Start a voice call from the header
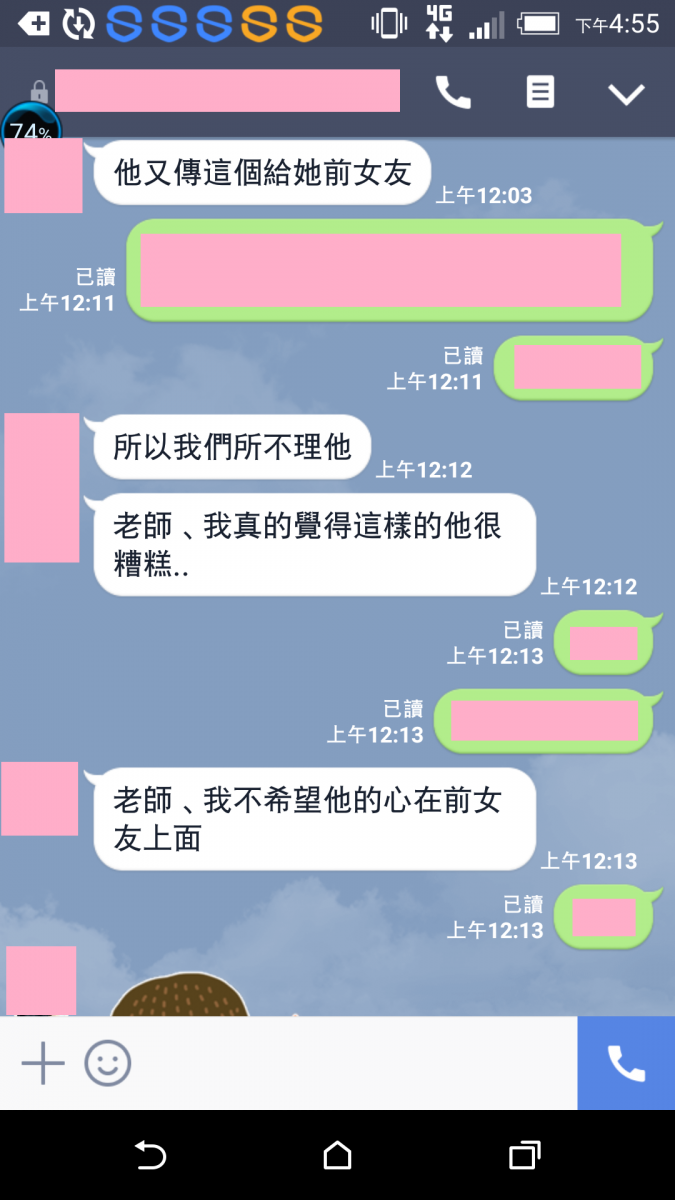 [x=453, y=93]
